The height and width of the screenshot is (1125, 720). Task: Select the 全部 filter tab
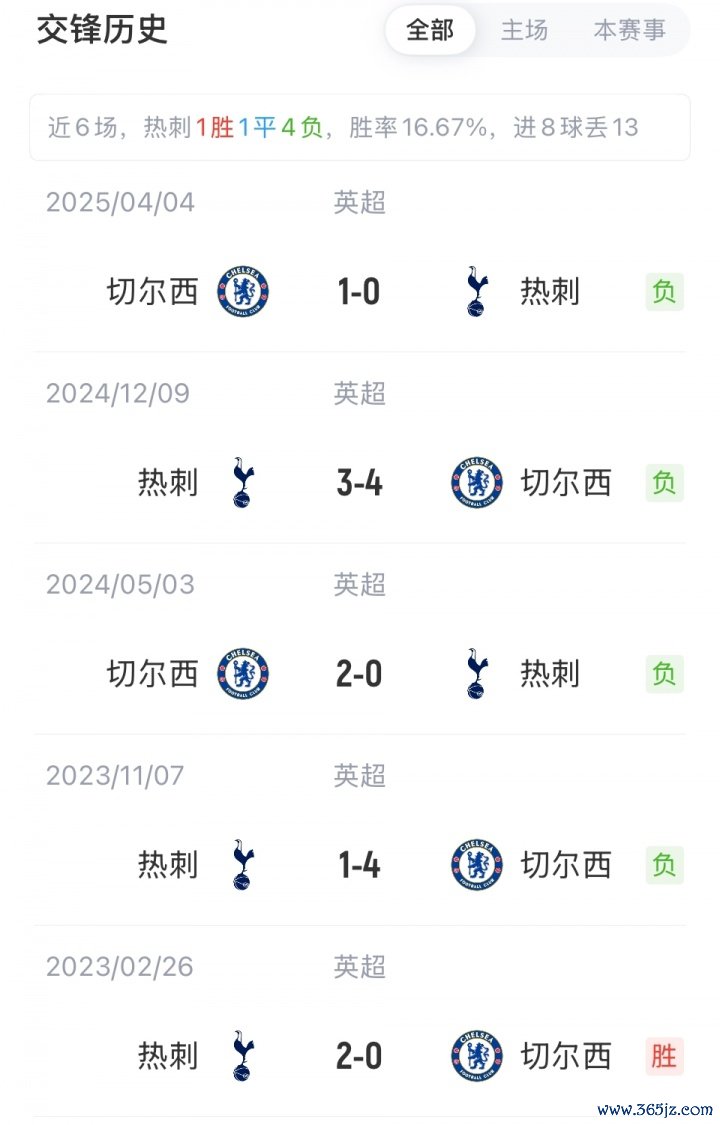click(x=430, y=30)
